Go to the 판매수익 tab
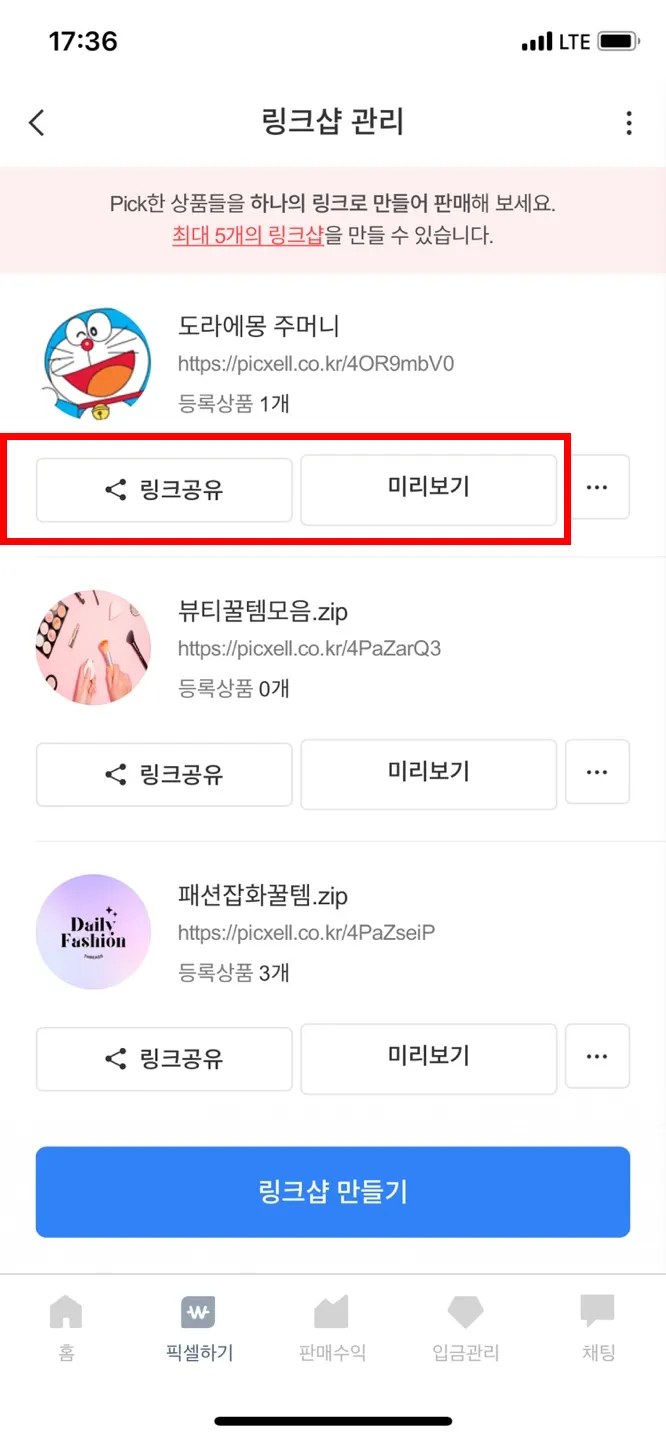666x1440 pixels. click(x=332, y=1328)
